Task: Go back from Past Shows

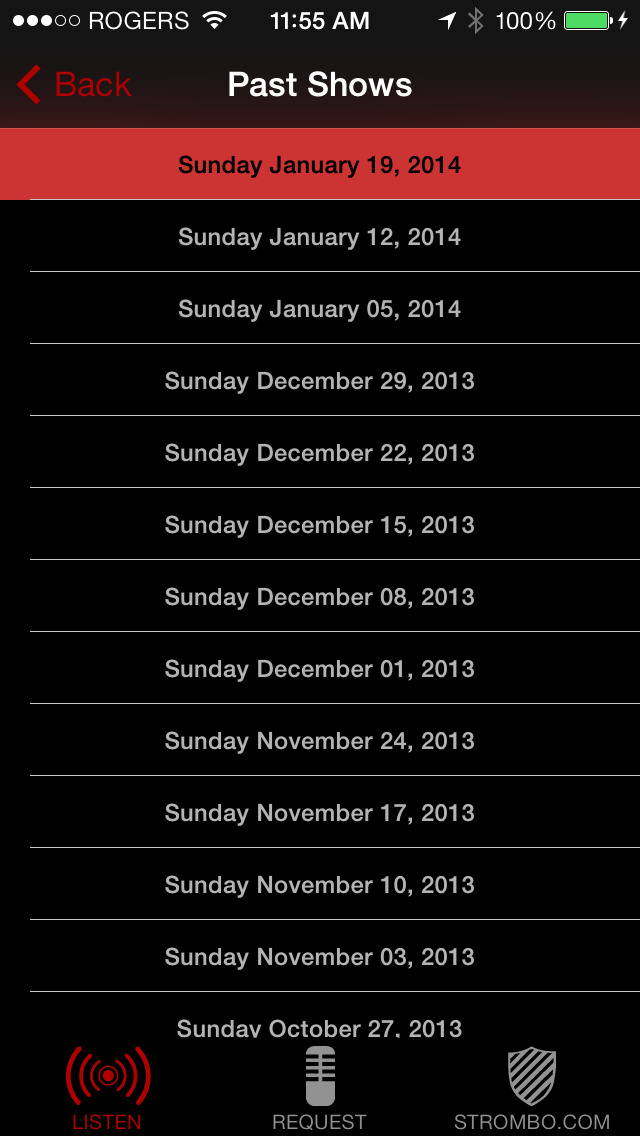Action: point(73,85)
